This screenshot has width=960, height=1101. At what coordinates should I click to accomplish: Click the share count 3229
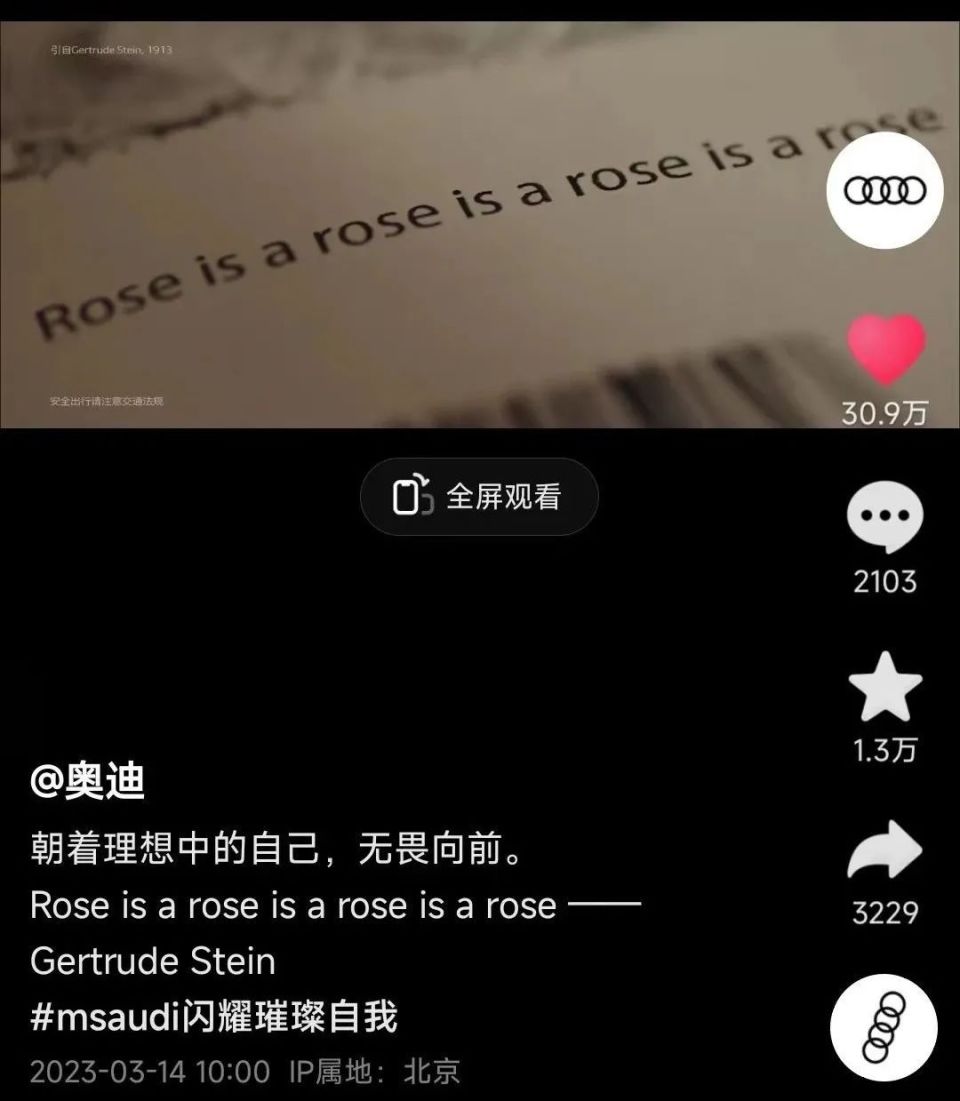pos(884,911)
